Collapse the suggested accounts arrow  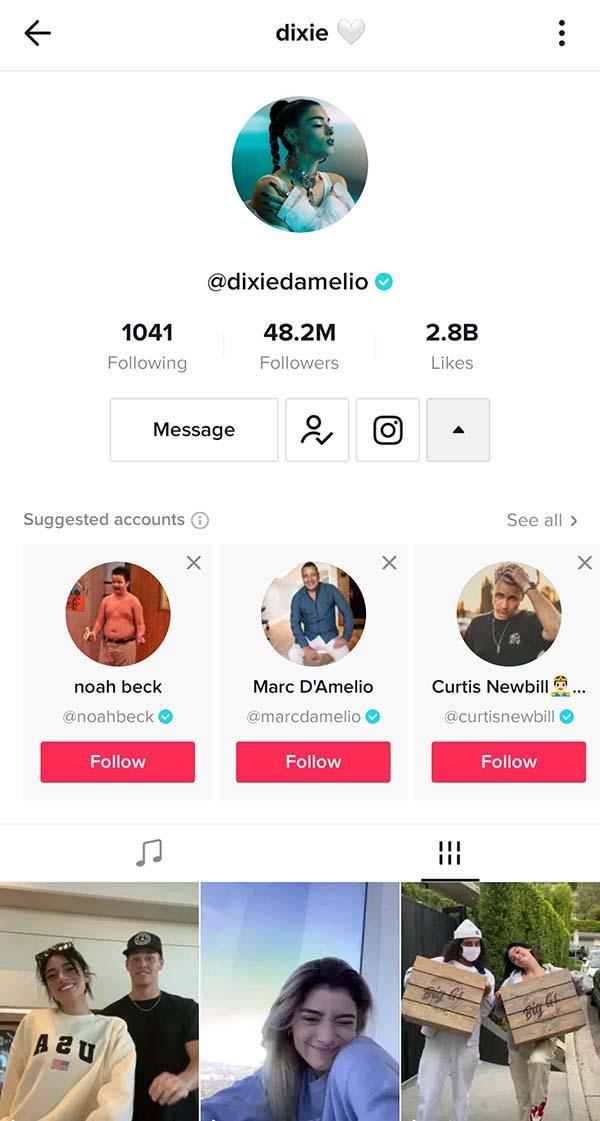tap(458, 430)
